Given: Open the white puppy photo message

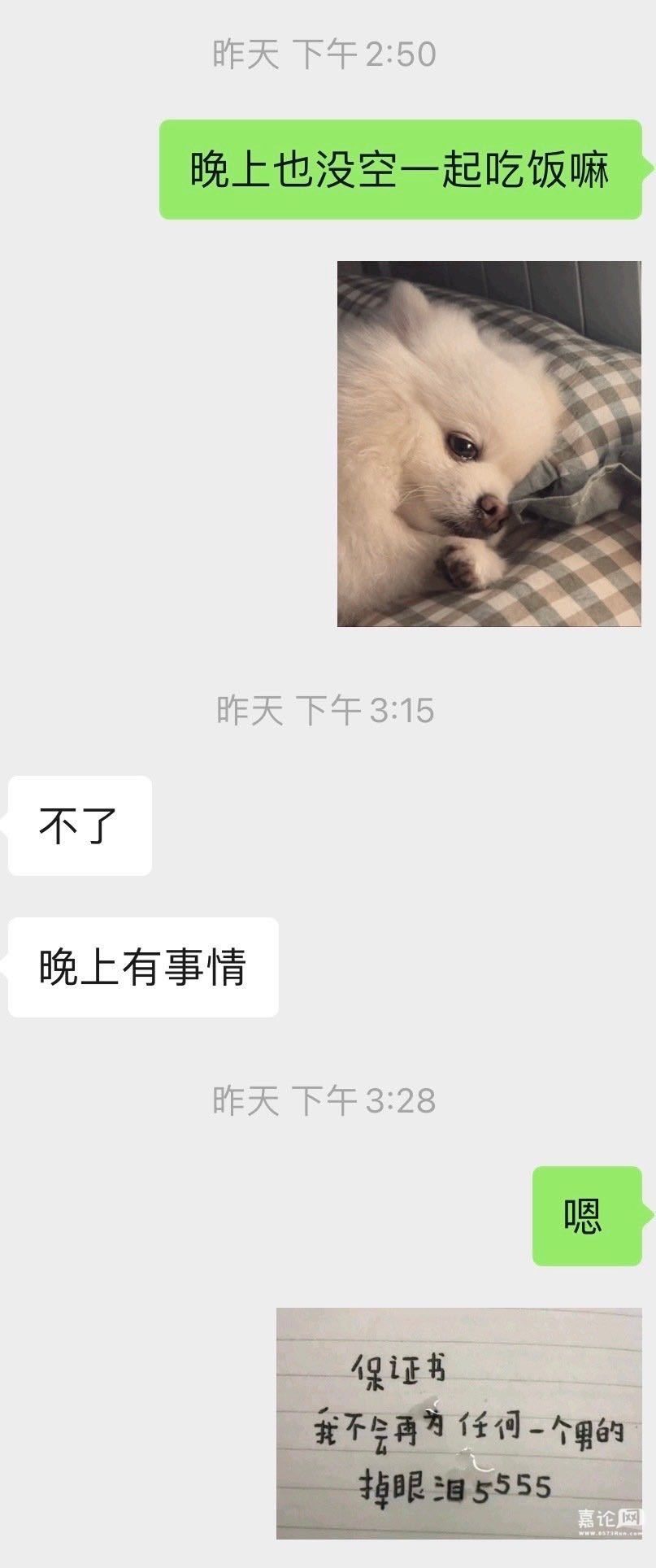Looking at the screenshot, I should click(489, 443).
